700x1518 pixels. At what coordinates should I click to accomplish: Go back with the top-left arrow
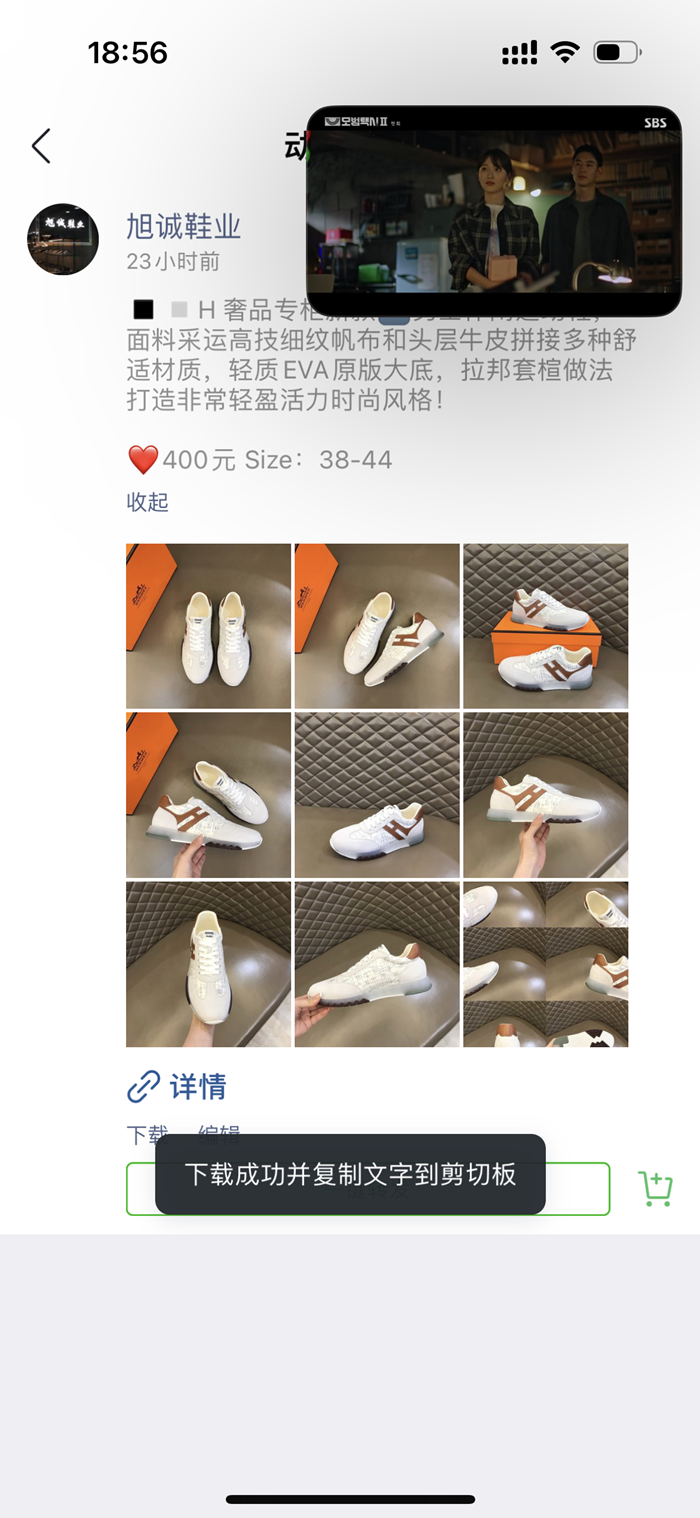pos(41,146)
